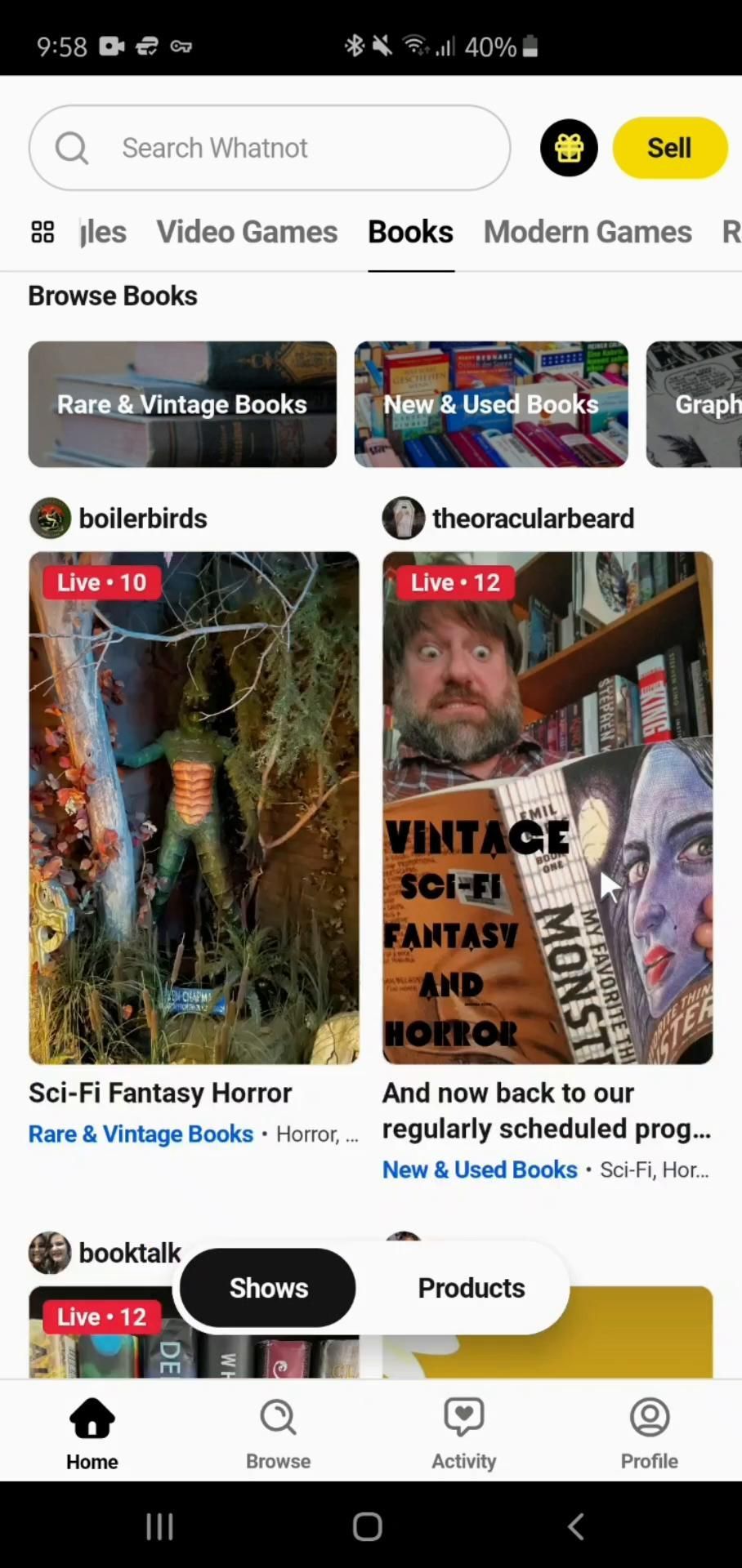Switch to the Modern Games tab
The width and height of the screenshot is (742, 1568).
coord(588,232)
